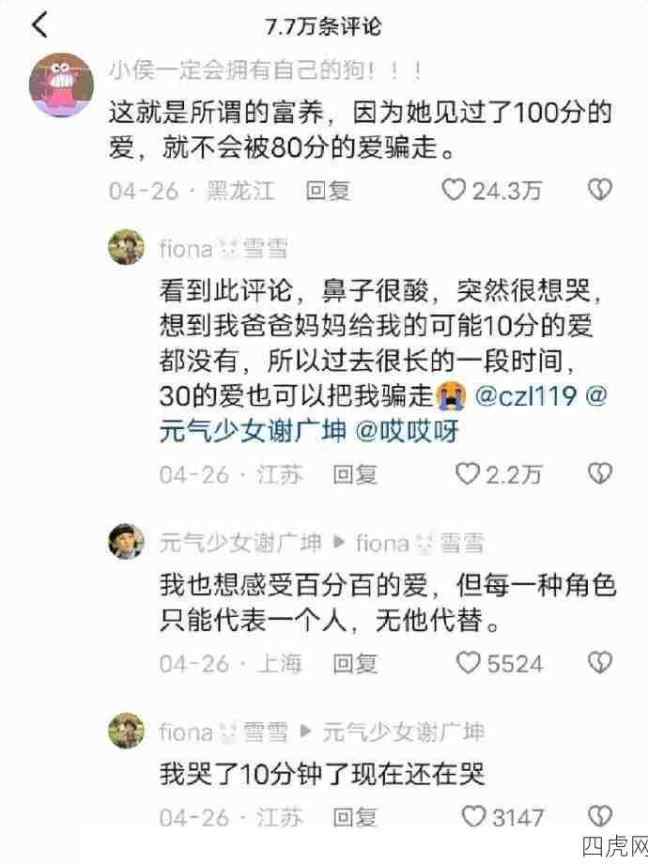Dislike fiona's reply with 3147 likes
648x864 pixels.
pyautogui.click(x=599, y=817)
